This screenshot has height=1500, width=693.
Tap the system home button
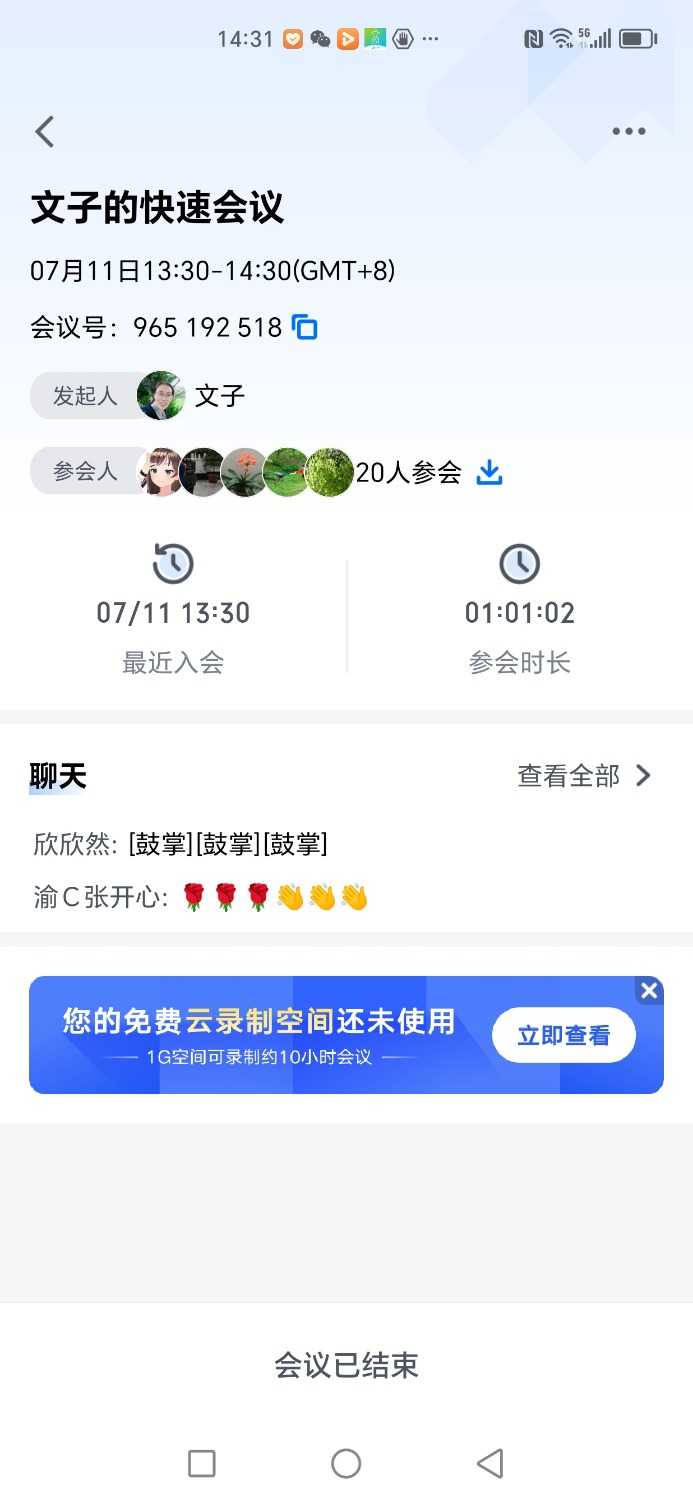346,1464
